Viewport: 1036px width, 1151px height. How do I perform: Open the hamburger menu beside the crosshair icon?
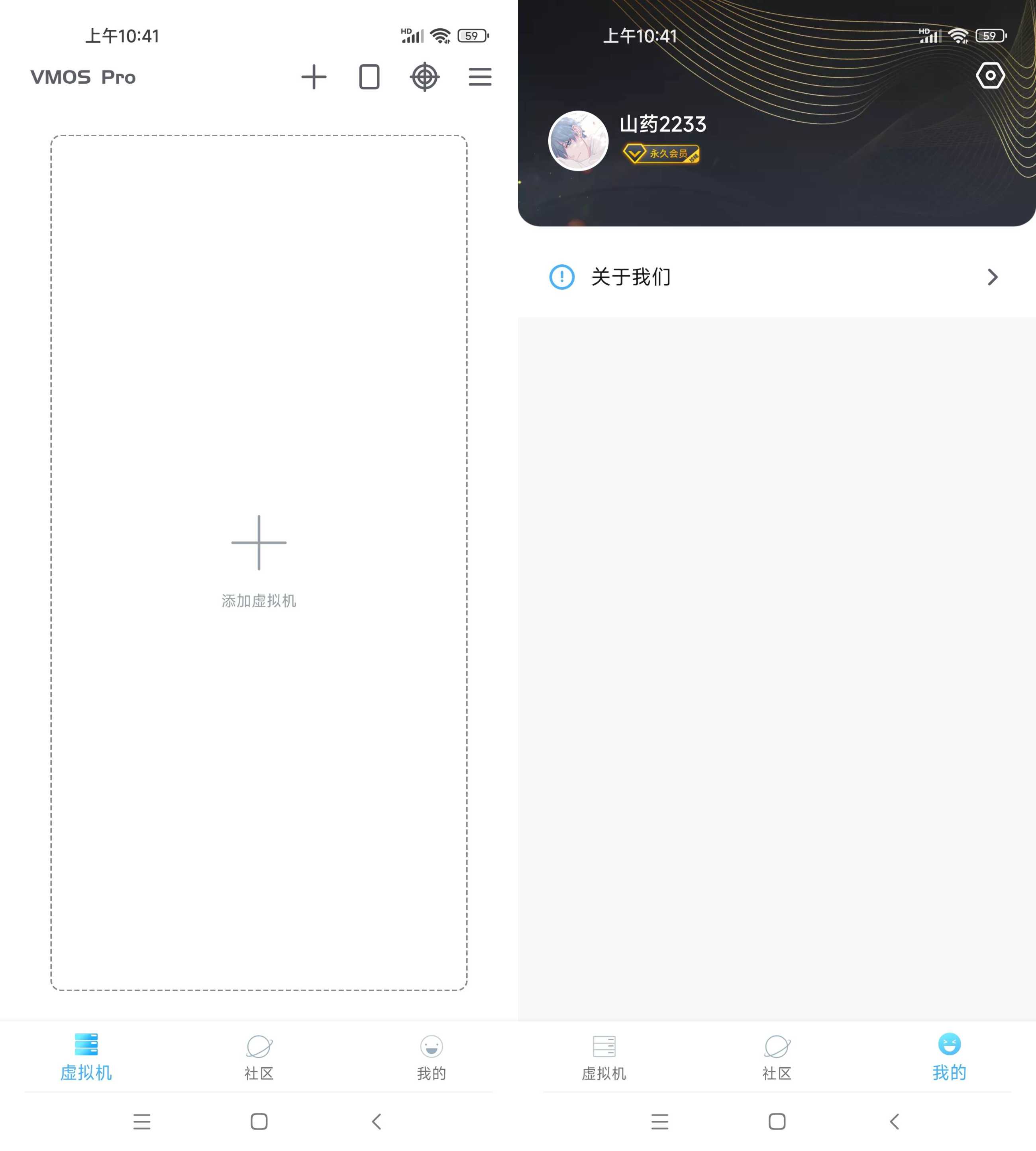[x=480, y=77]
